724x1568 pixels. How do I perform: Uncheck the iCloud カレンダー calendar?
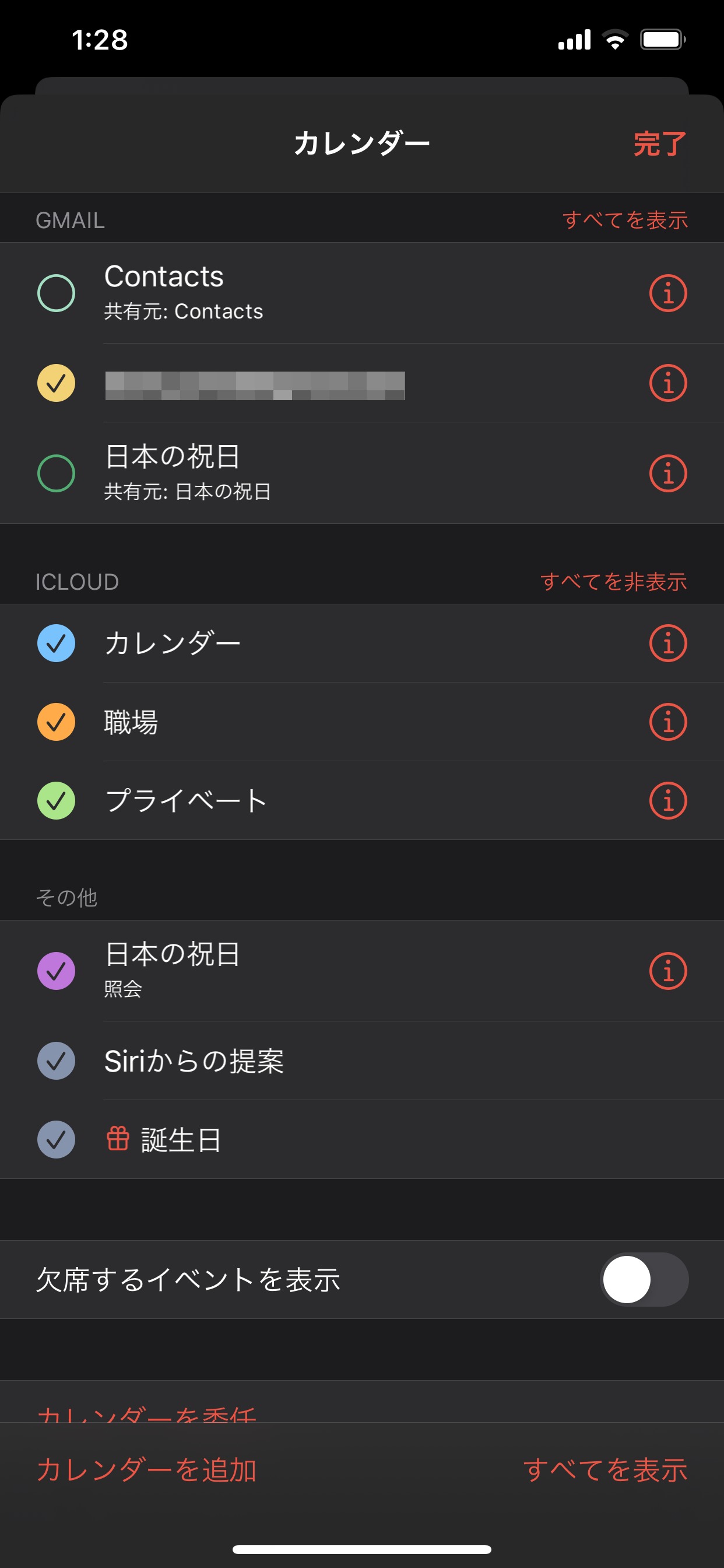56,643
